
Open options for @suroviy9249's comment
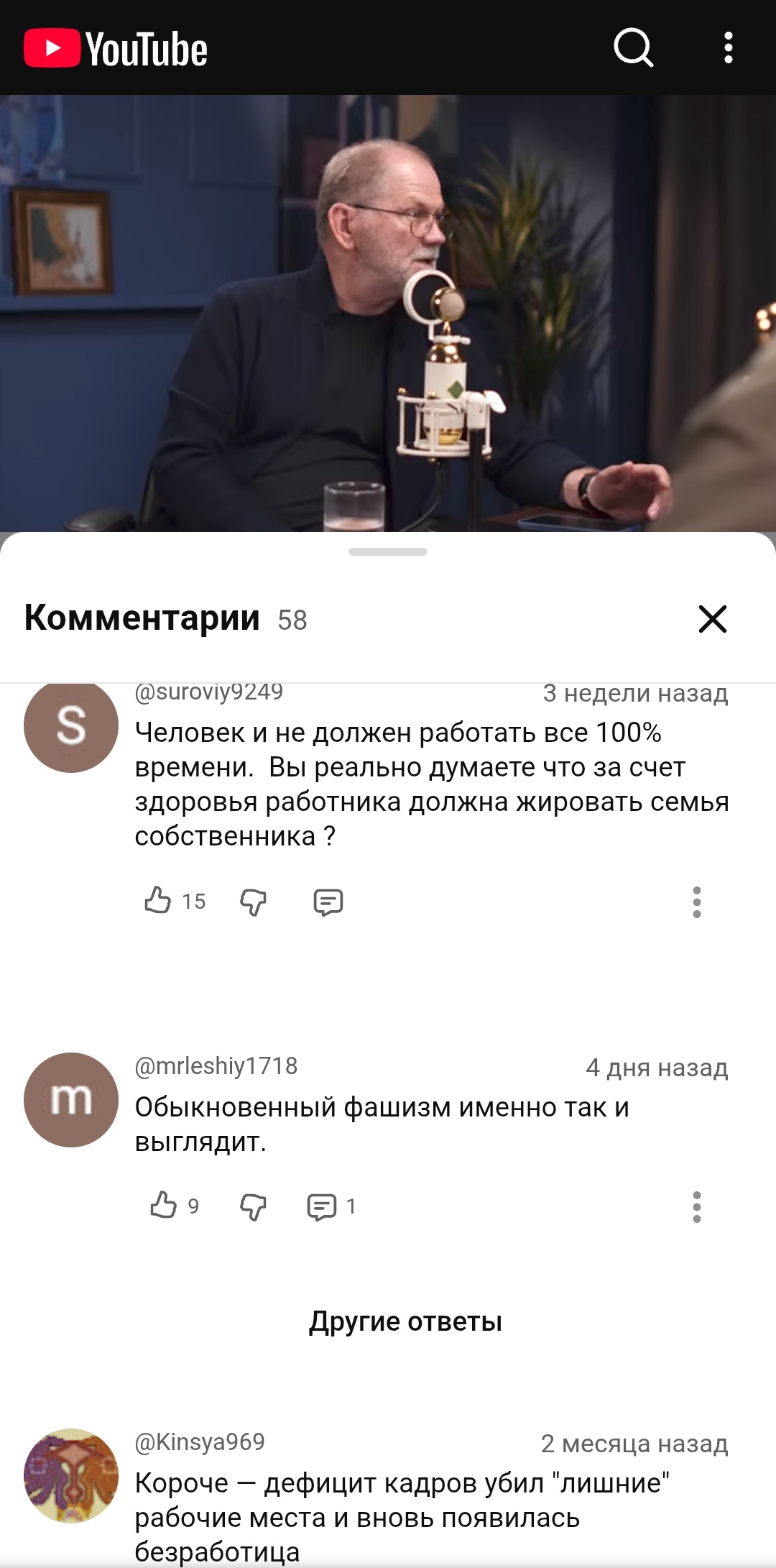pyautogui.click(x=696, y=902)
